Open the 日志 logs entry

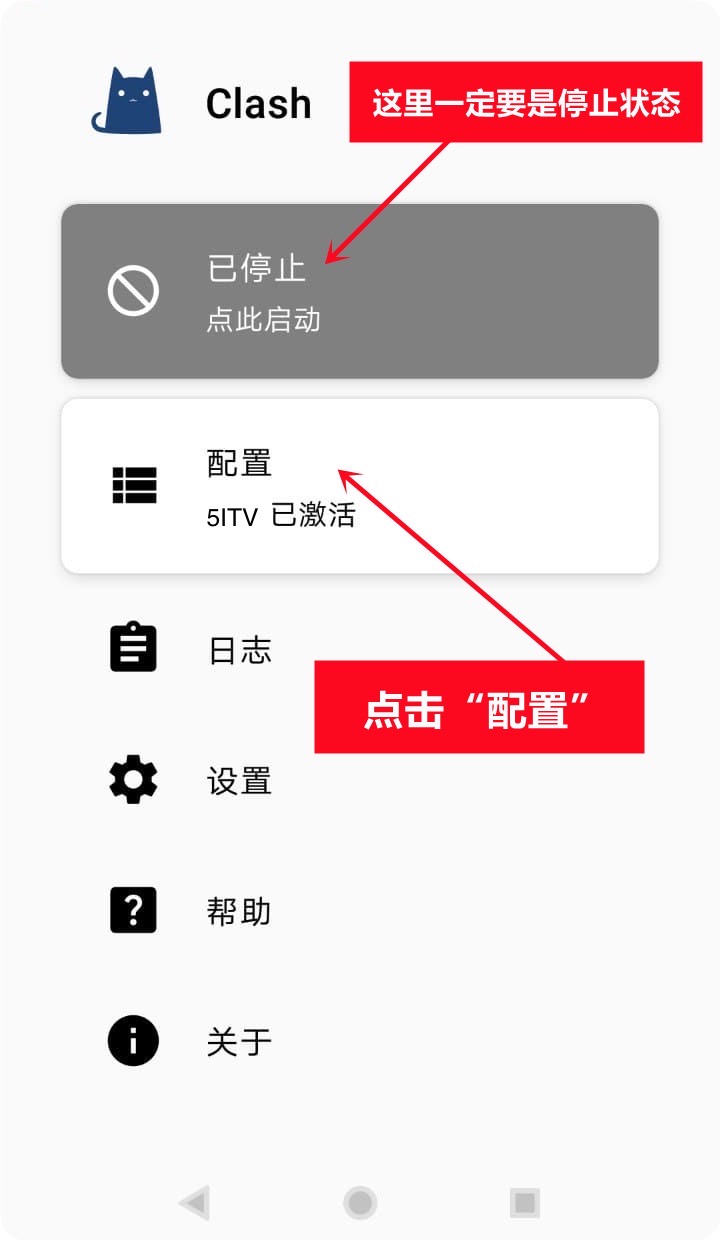pyautogui.click(x=239, y=650)
